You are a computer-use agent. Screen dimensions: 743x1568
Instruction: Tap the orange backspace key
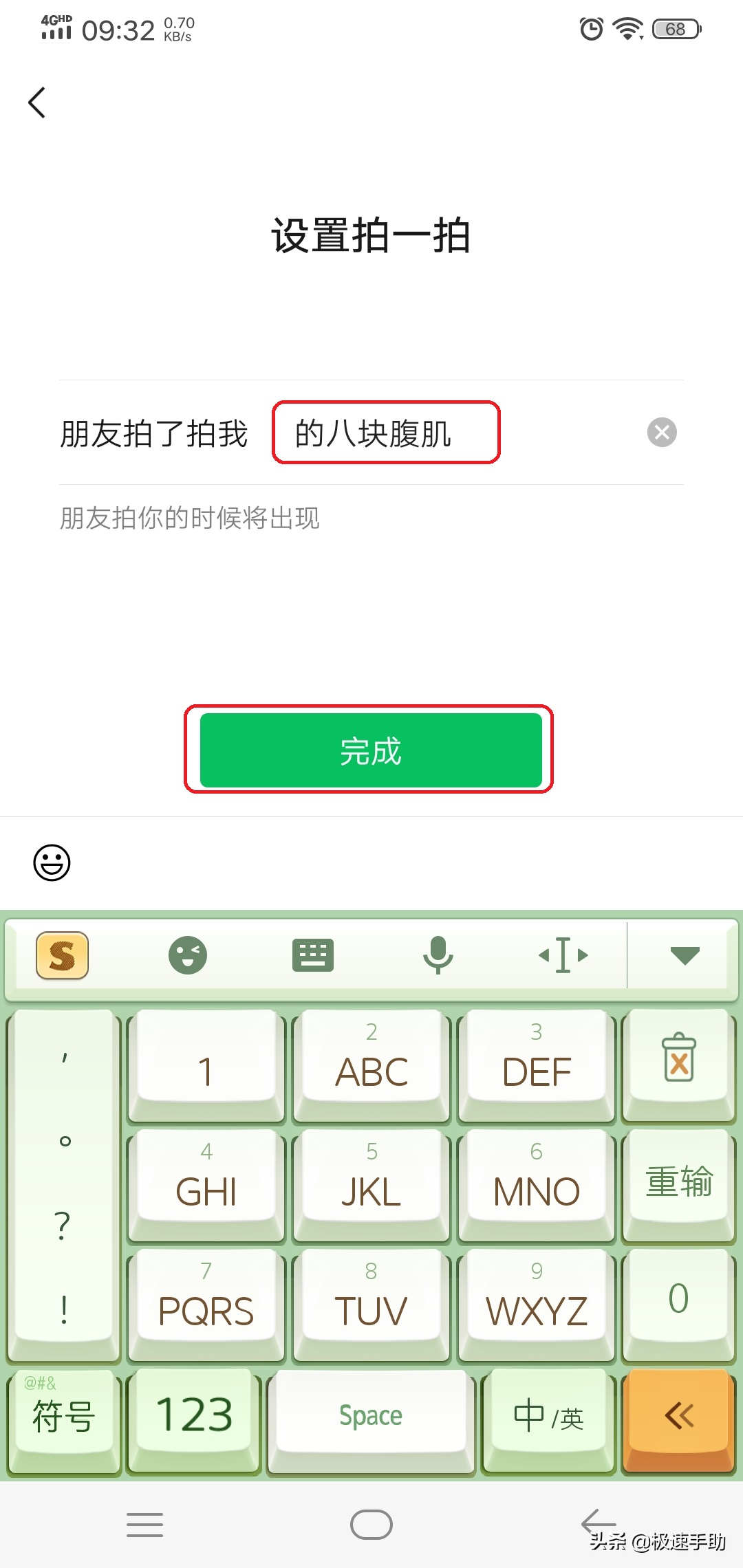[x=679, y=1417]
